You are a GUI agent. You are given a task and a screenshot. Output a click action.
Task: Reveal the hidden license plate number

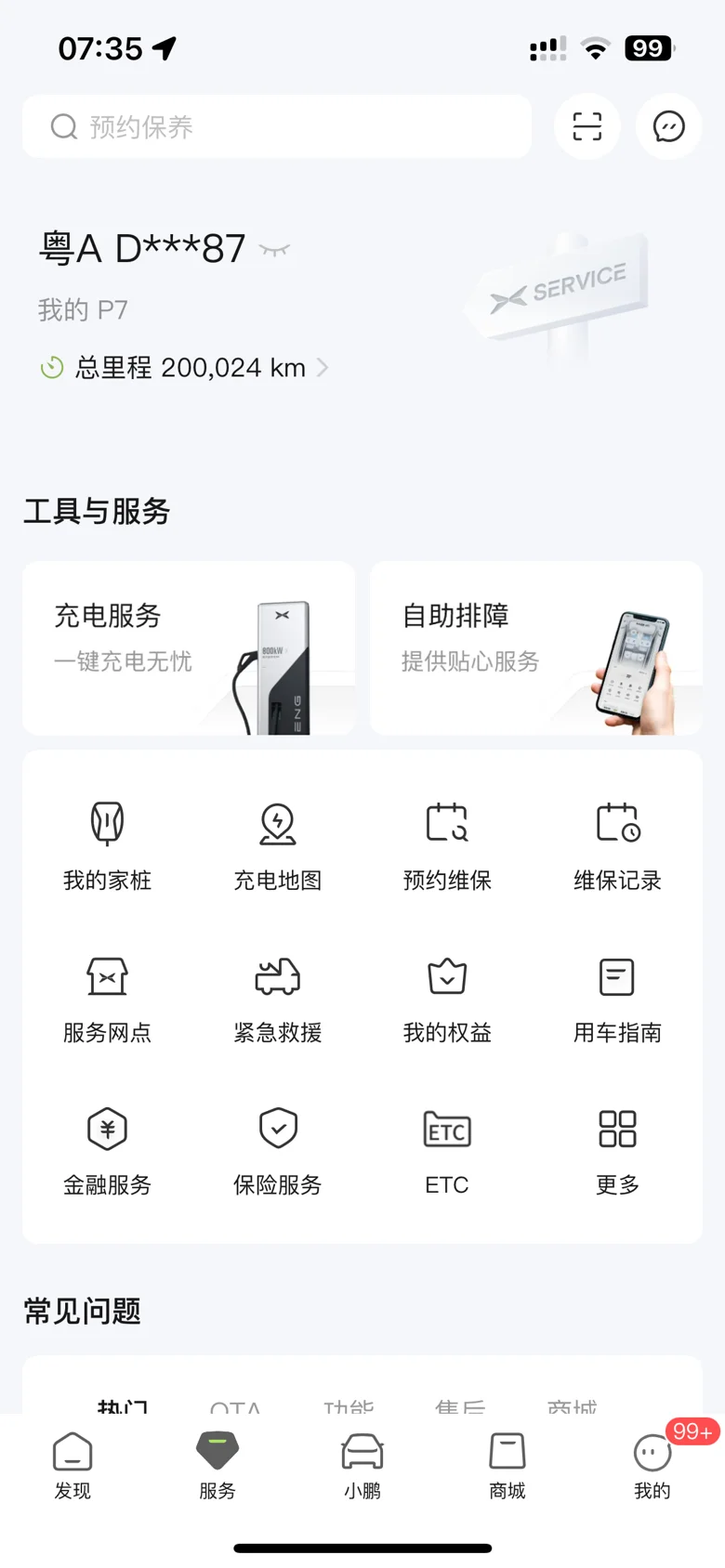274,249
